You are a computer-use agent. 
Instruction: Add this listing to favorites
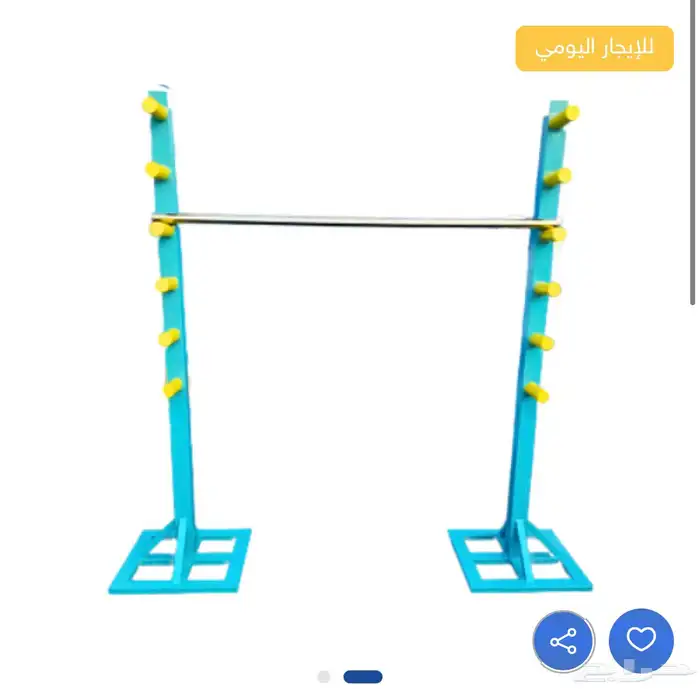(641, 640)
